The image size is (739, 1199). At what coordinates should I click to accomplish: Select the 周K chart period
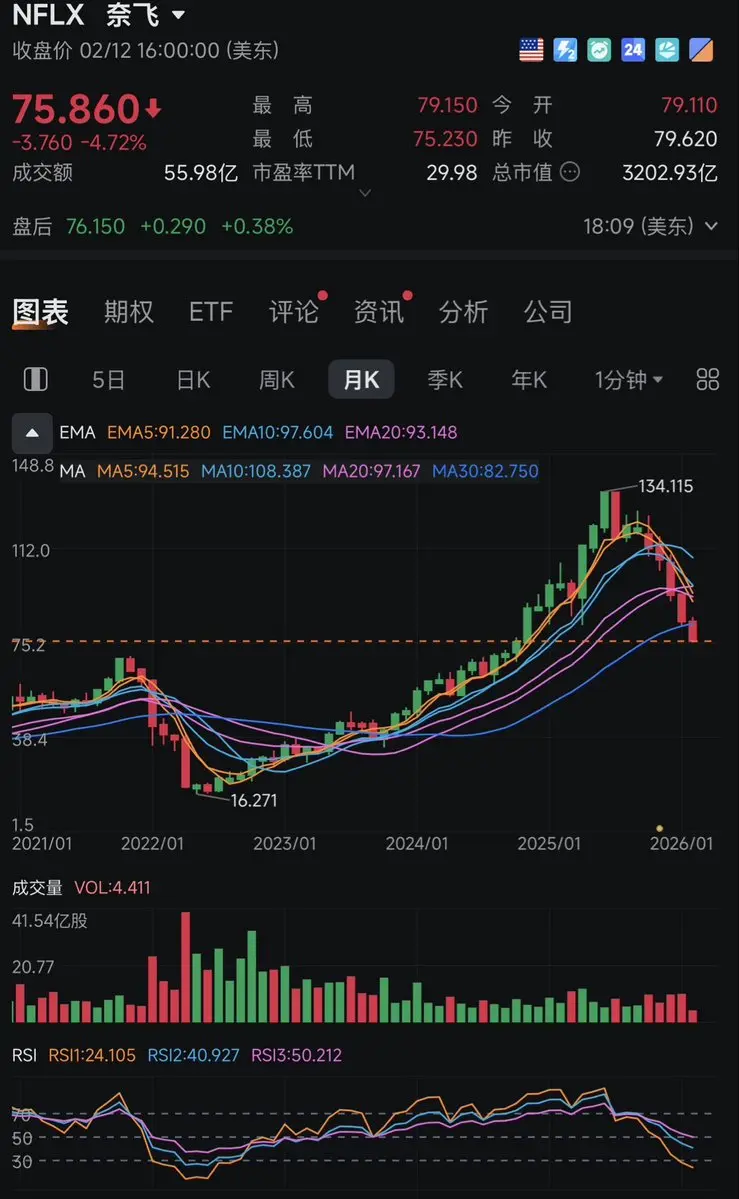point(276,380)
